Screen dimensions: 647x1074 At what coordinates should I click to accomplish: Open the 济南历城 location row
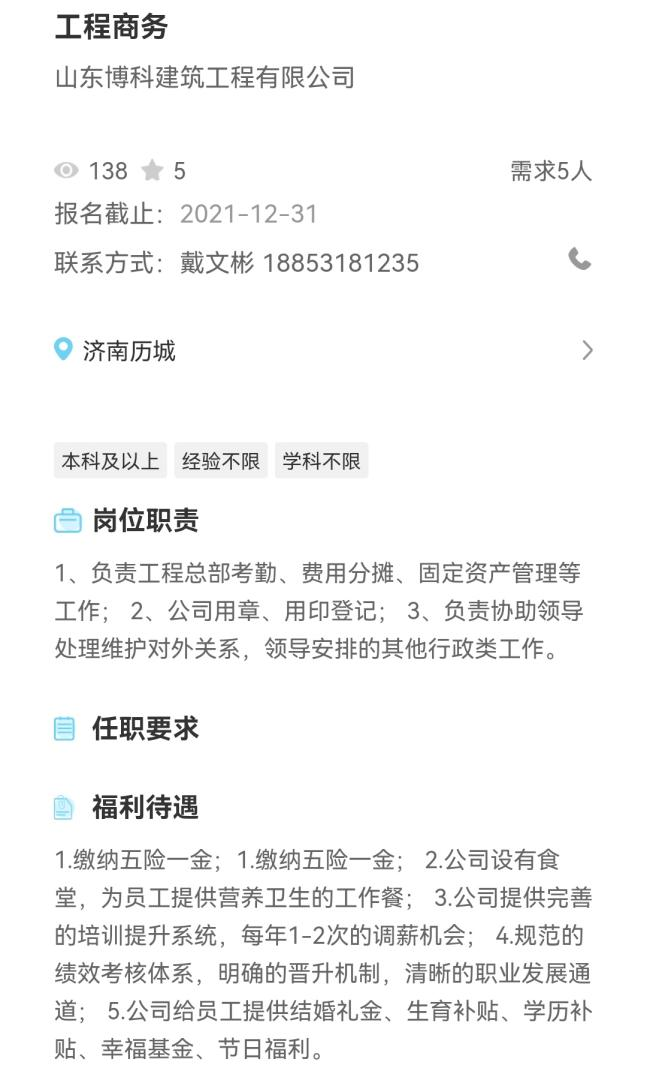(x=323, y=351)
